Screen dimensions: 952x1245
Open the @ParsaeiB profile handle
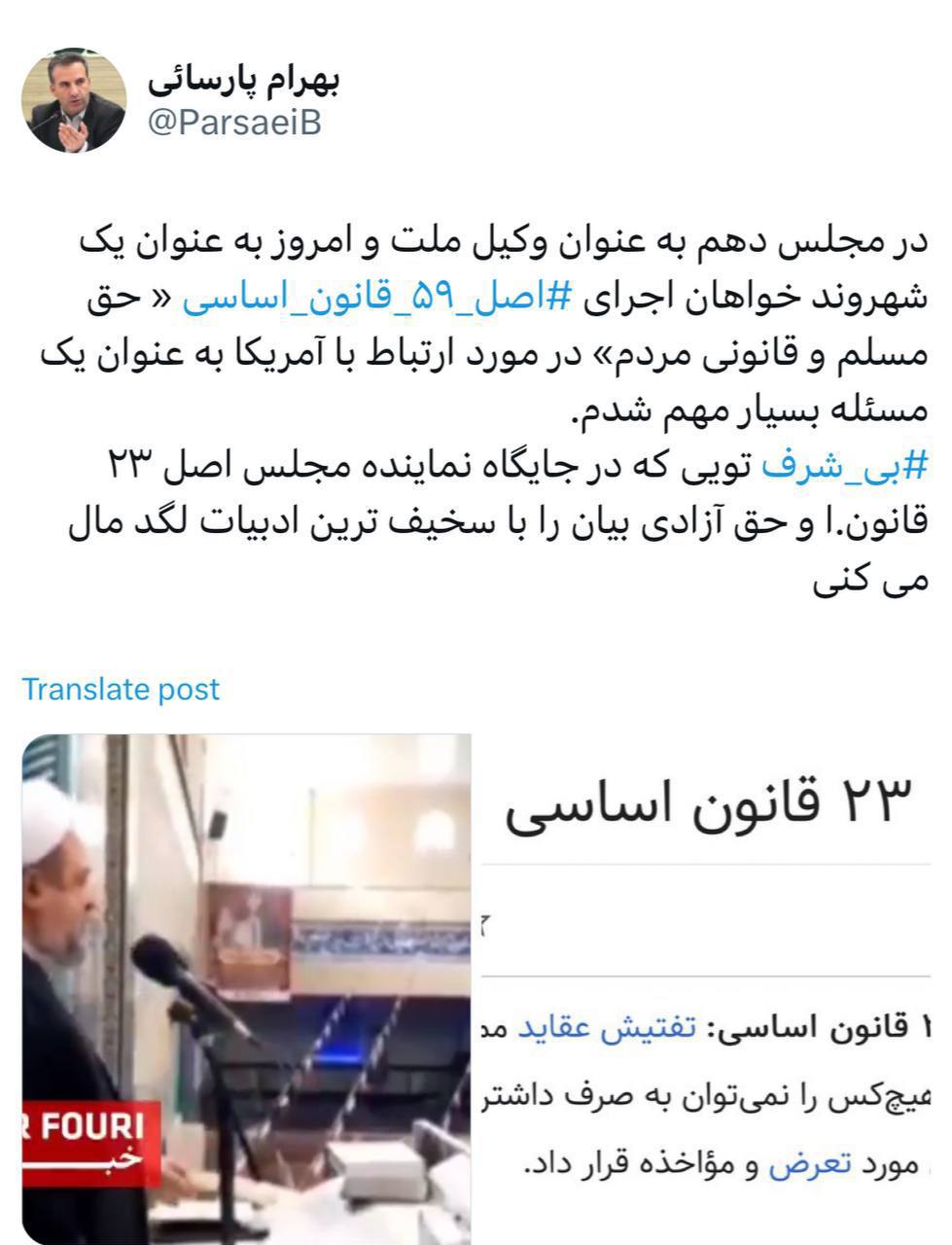point(234,123)
